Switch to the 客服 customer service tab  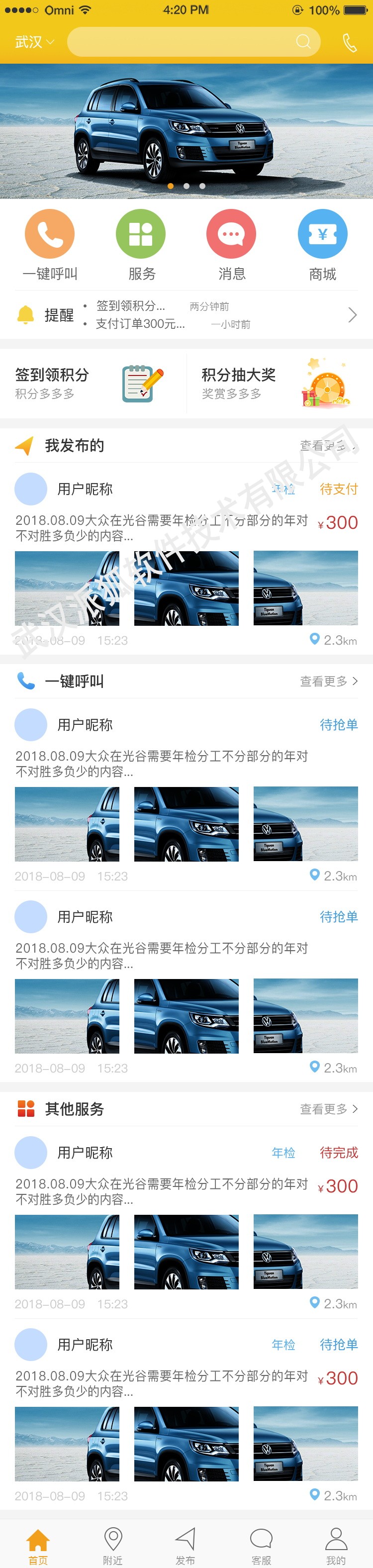(261, 1545)
